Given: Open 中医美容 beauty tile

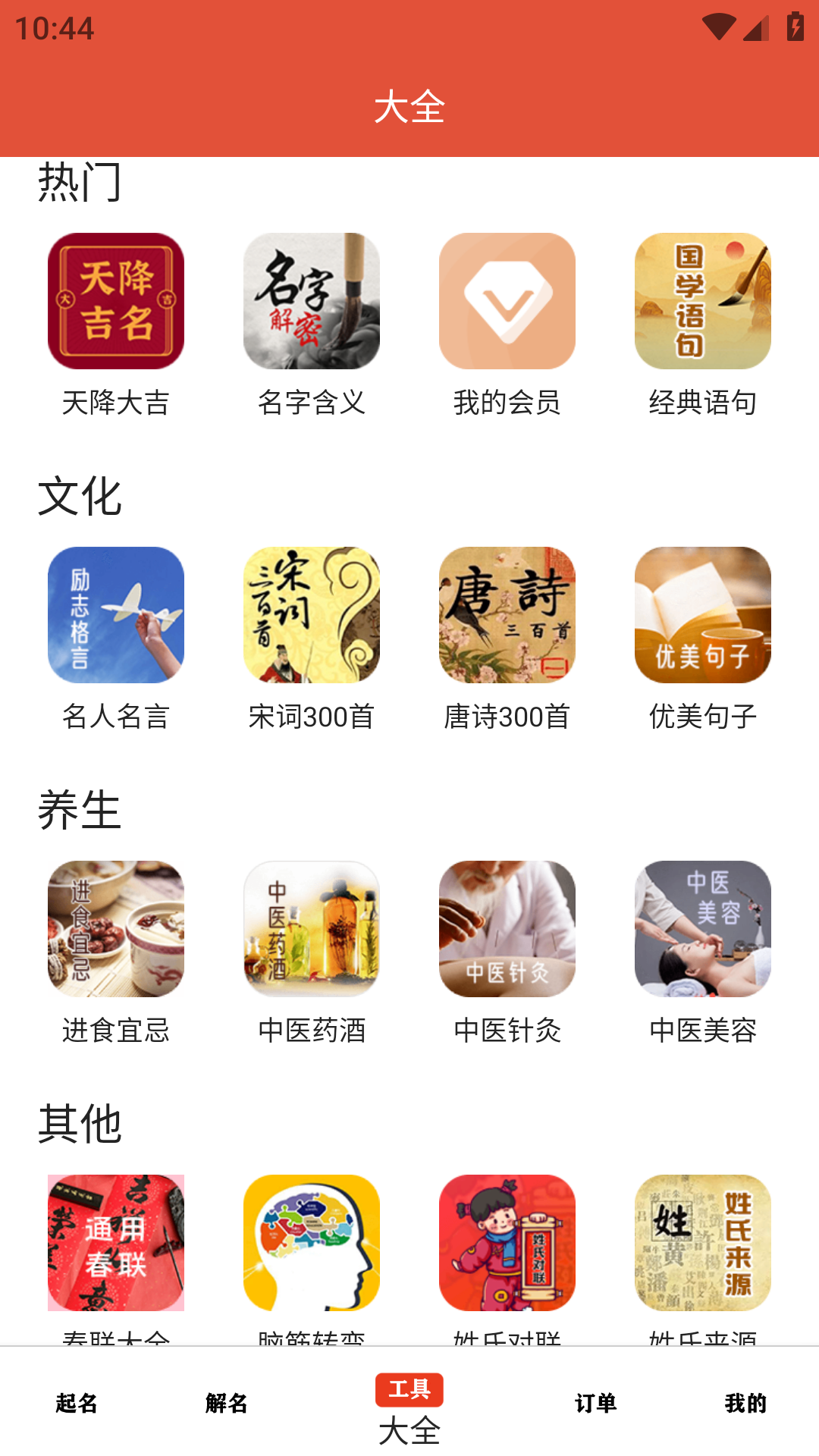Looking at the screenshot, I should coord(703,929).
